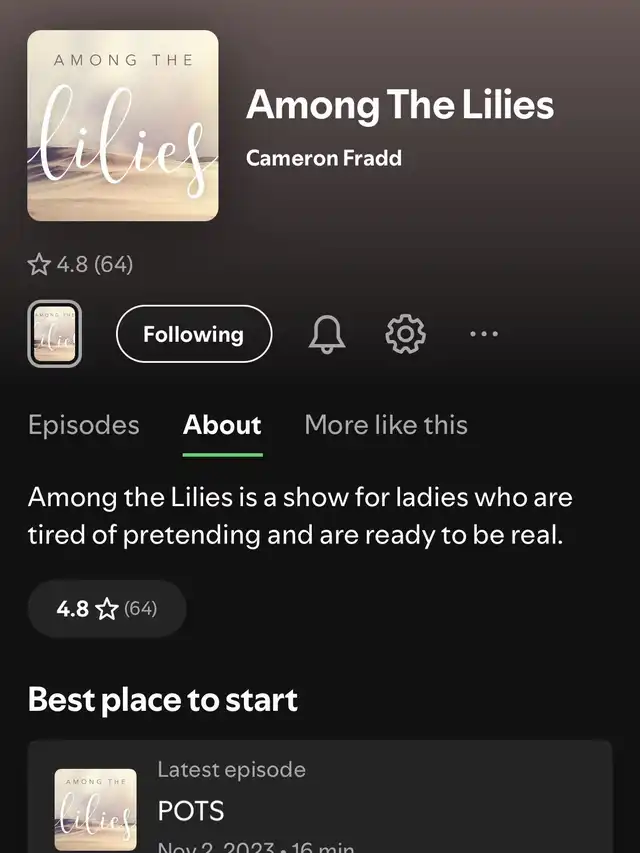Open the 4.8 star rating chip
640x853 pixels.
coord(107,608)
